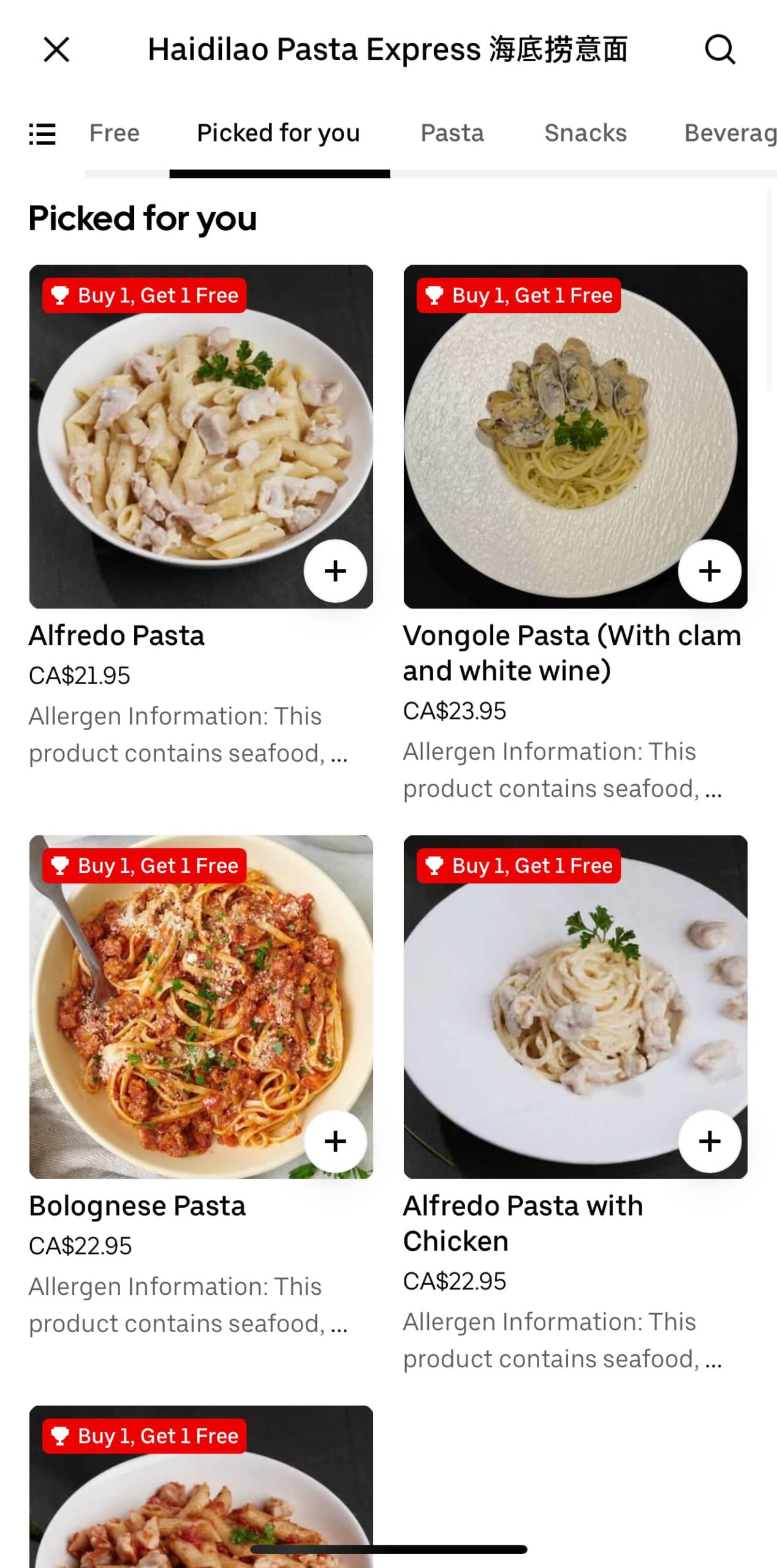Switch to the Pasta tab
Viewport: 777px width, 1568px height.
click(452, 134)
